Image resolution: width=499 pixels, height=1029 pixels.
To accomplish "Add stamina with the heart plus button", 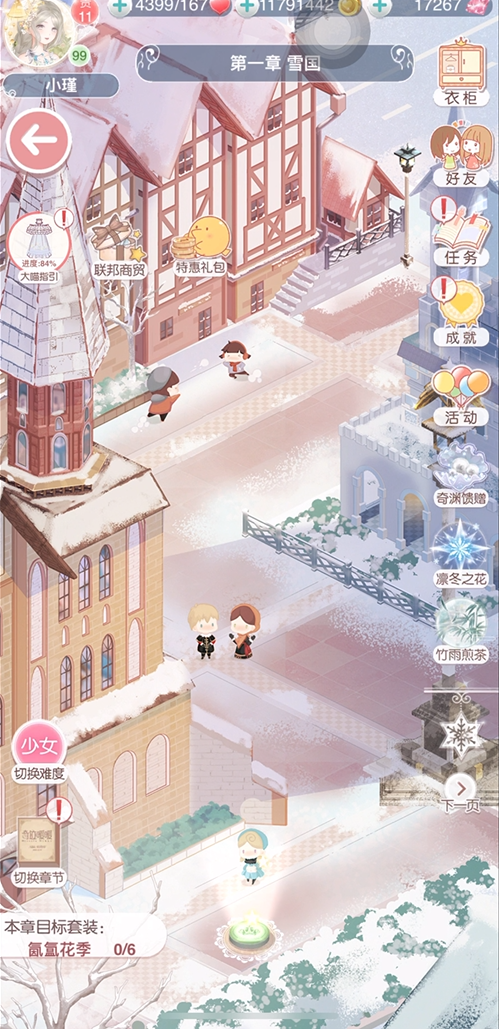I will click(x=119, y=7).
